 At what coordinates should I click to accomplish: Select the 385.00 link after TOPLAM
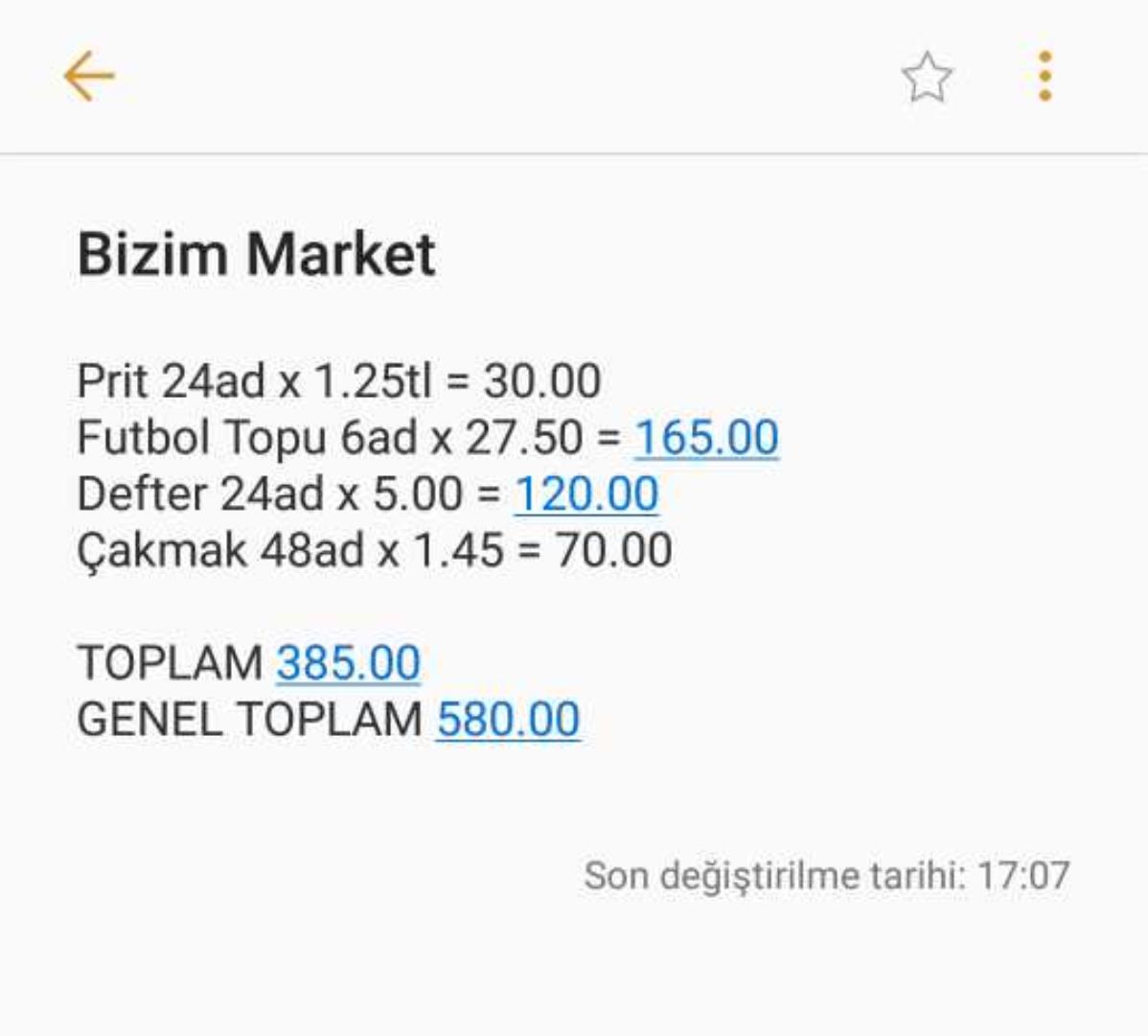point(348,663)
